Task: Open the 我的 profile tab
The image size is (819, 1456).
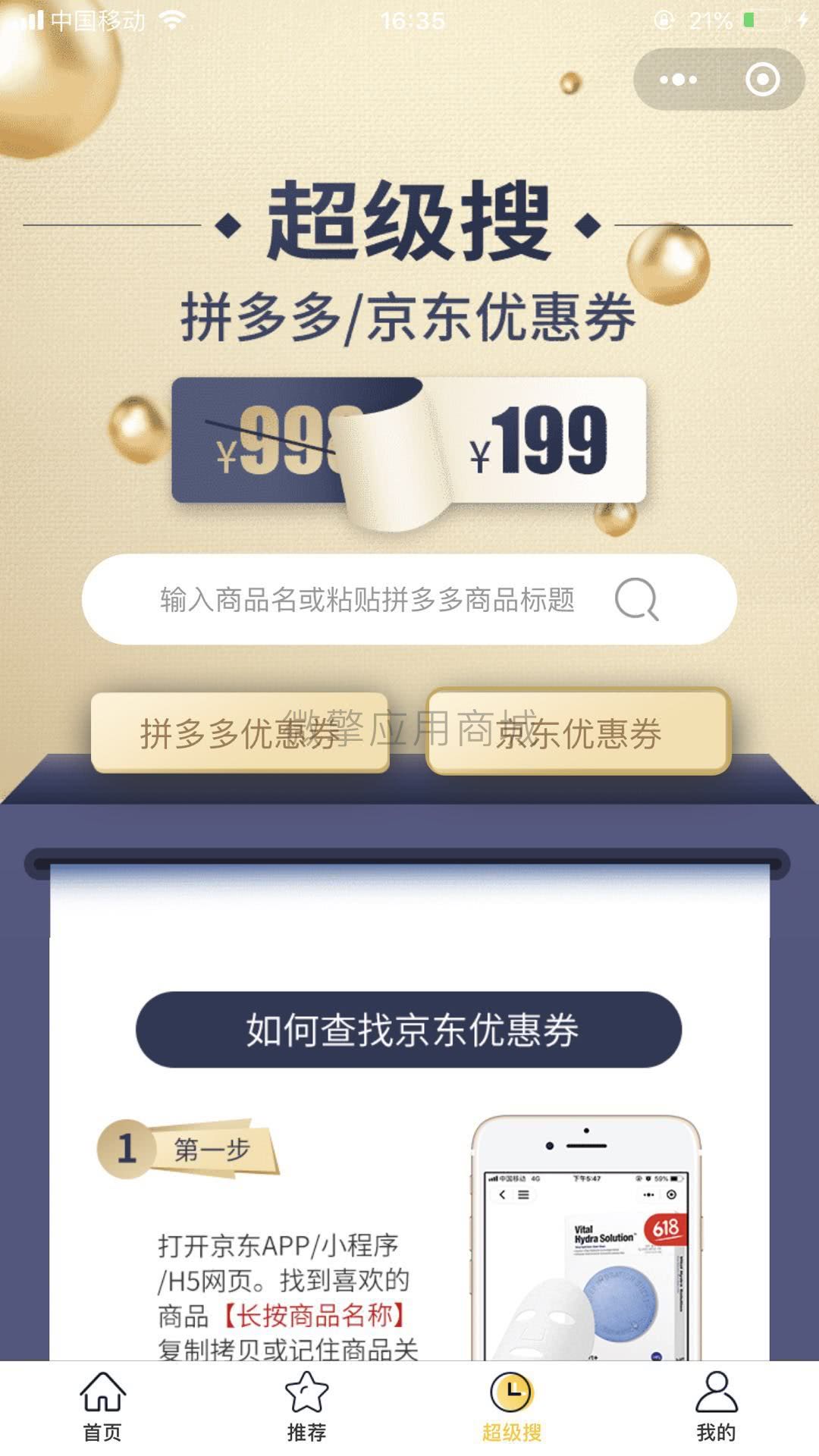Action: tap(716, 1407)
